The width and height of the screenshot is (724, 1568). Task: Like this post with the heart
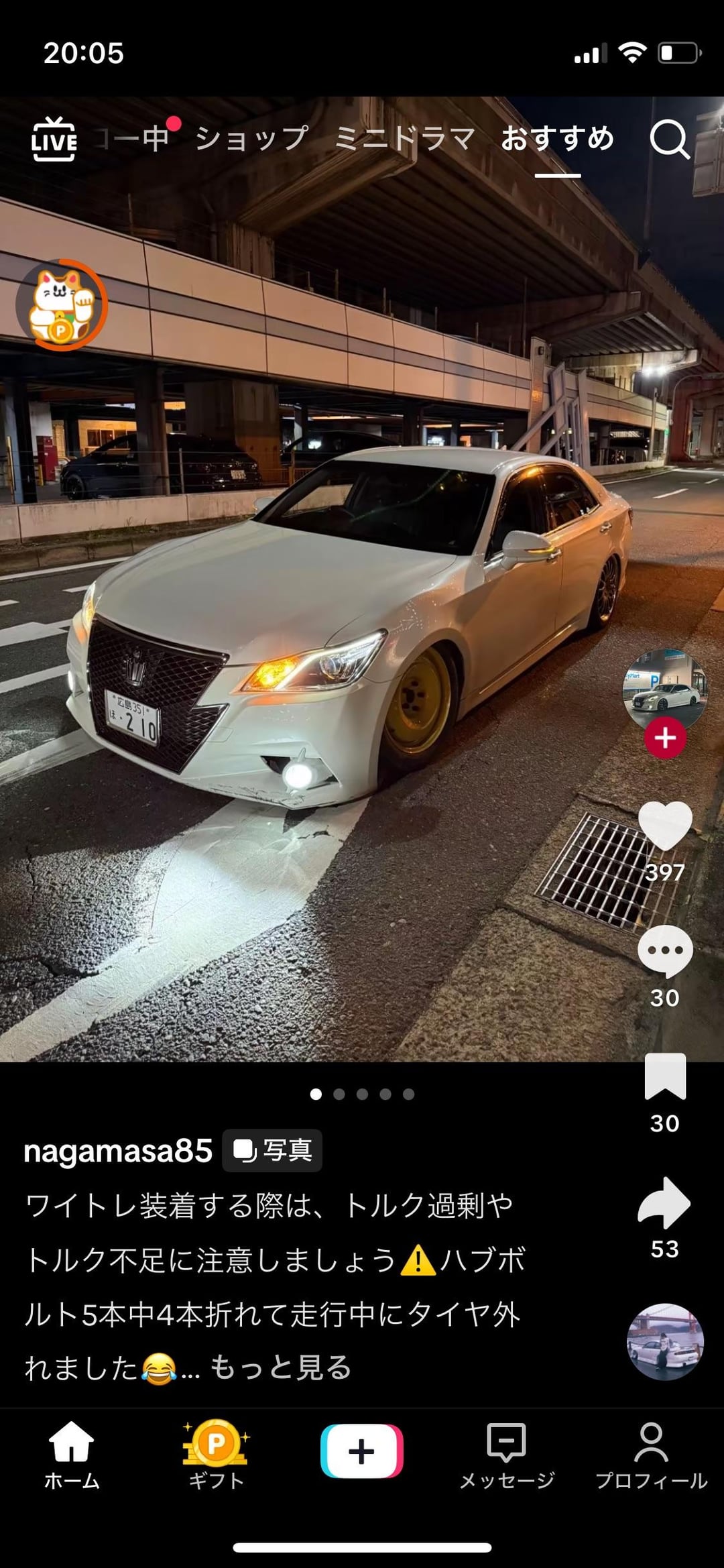665,826
